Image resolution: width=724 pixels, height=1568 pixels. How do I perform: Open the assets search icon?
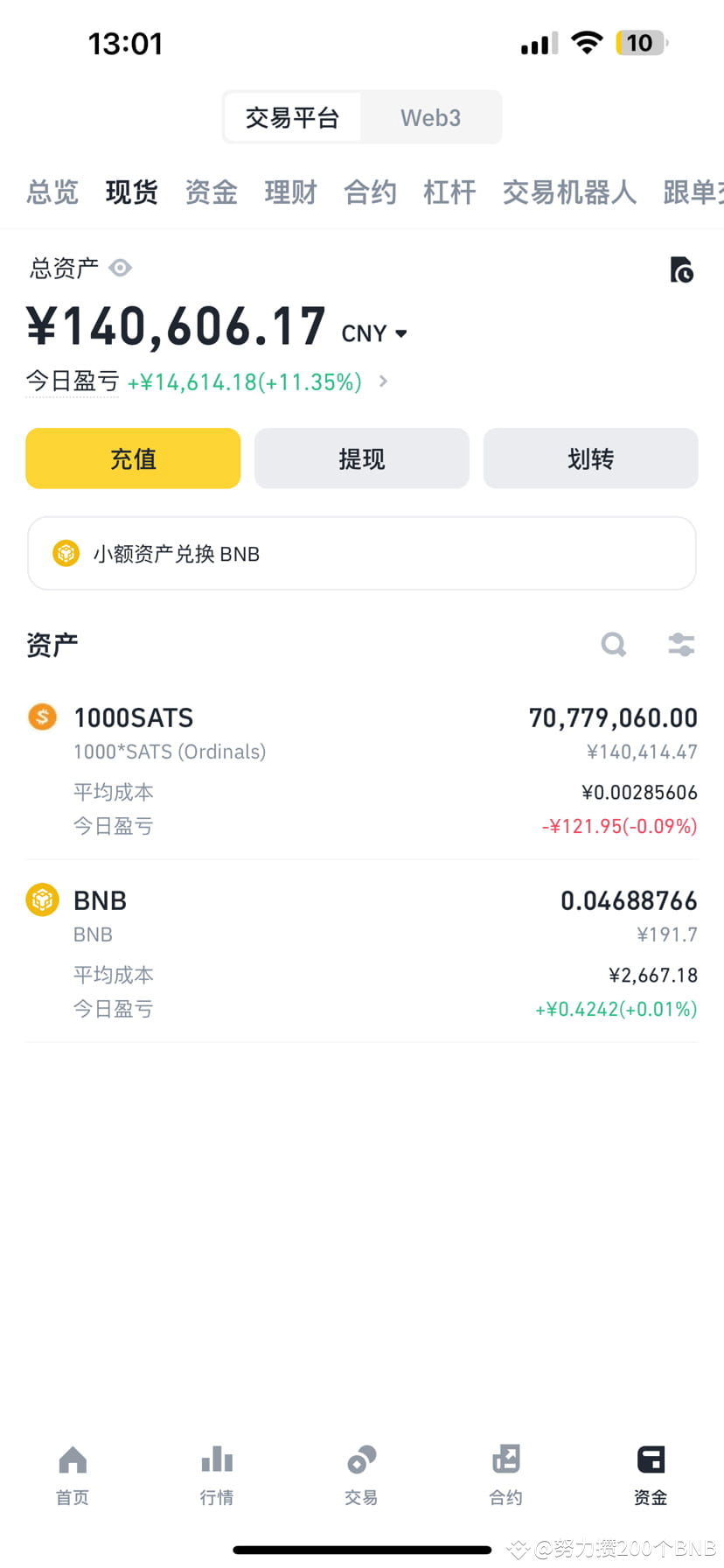[x=613, y=644]
